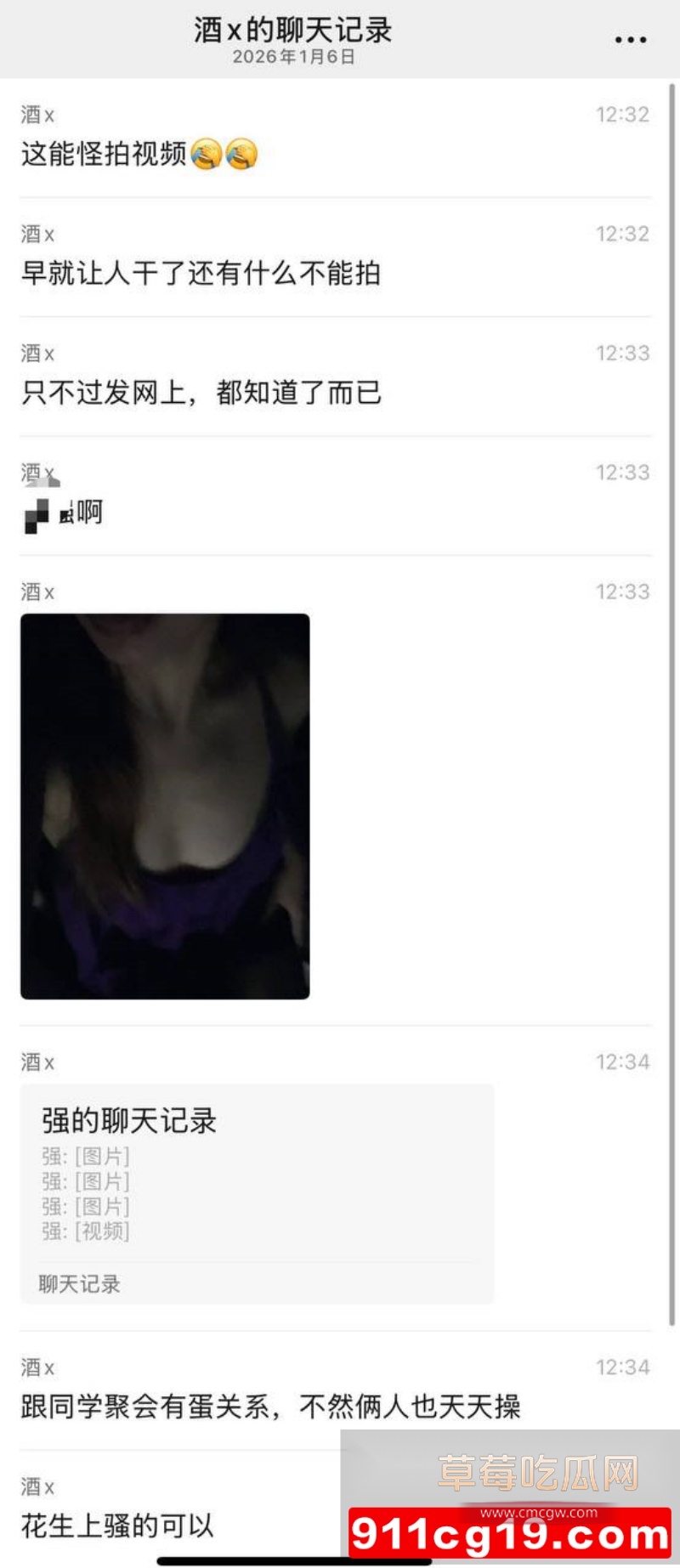Expand the third 强: [图片] entry
This screenshot has height=1568, width=680.
[x=85, y=1206]
